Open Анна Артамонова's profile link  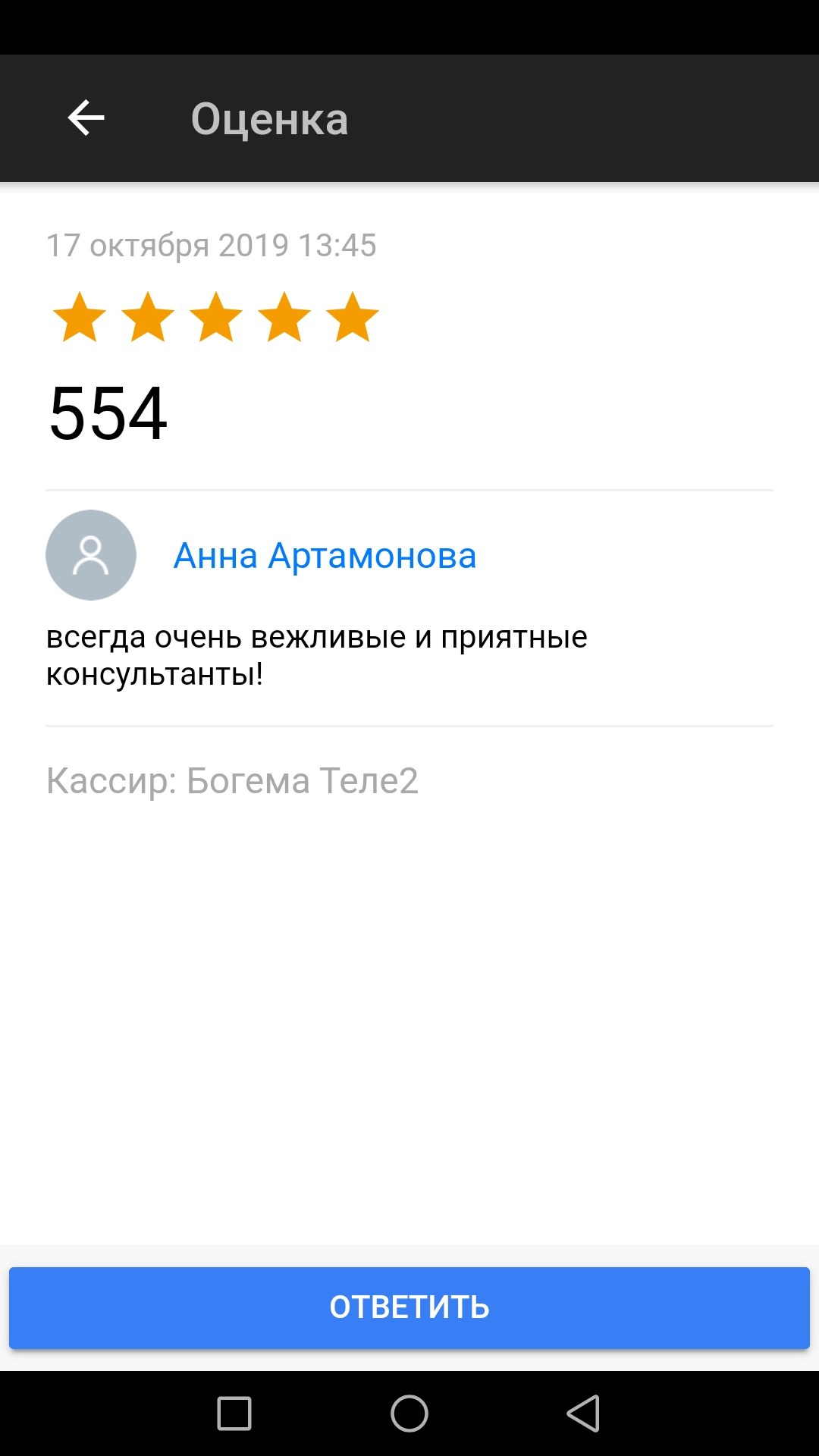click(x=325, y=556)
